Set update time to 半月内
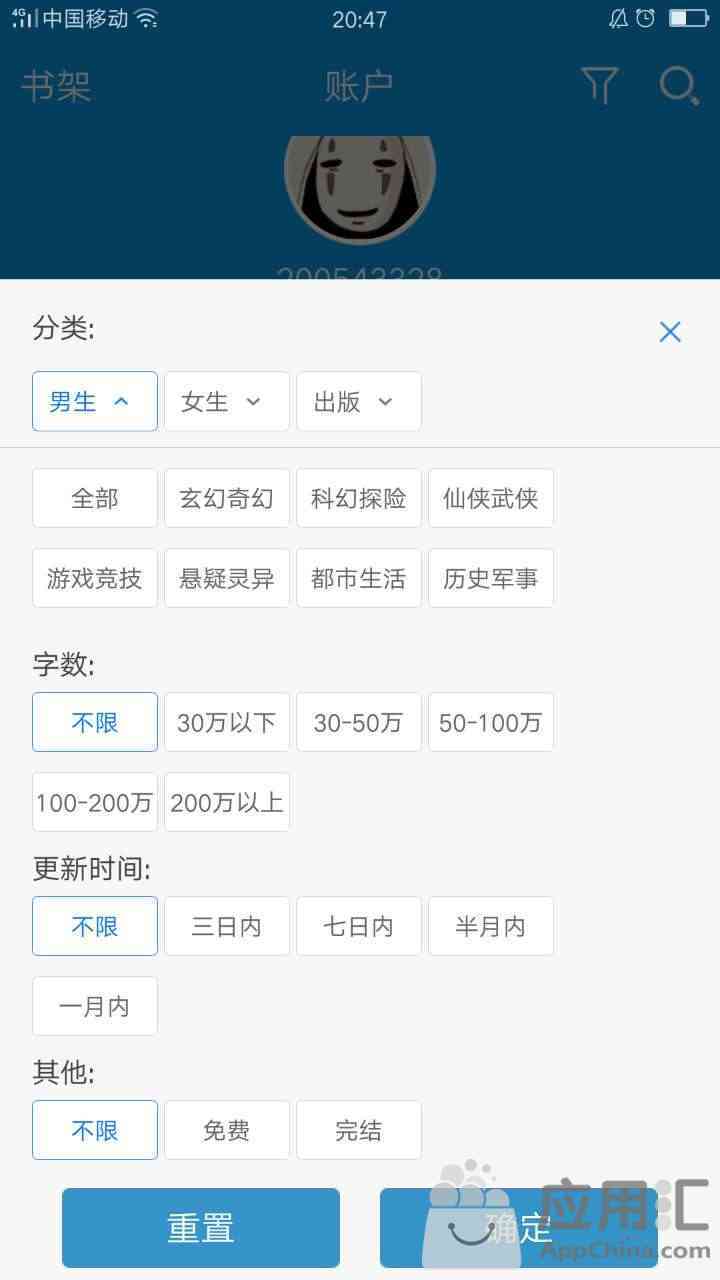Screen dimensions: 720x1280 pos(491,926)
